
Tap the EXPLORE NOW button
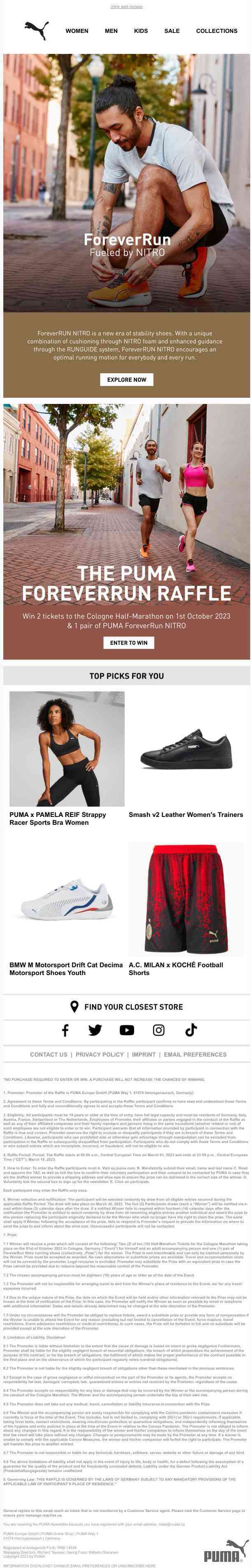(x=126, y=380)
